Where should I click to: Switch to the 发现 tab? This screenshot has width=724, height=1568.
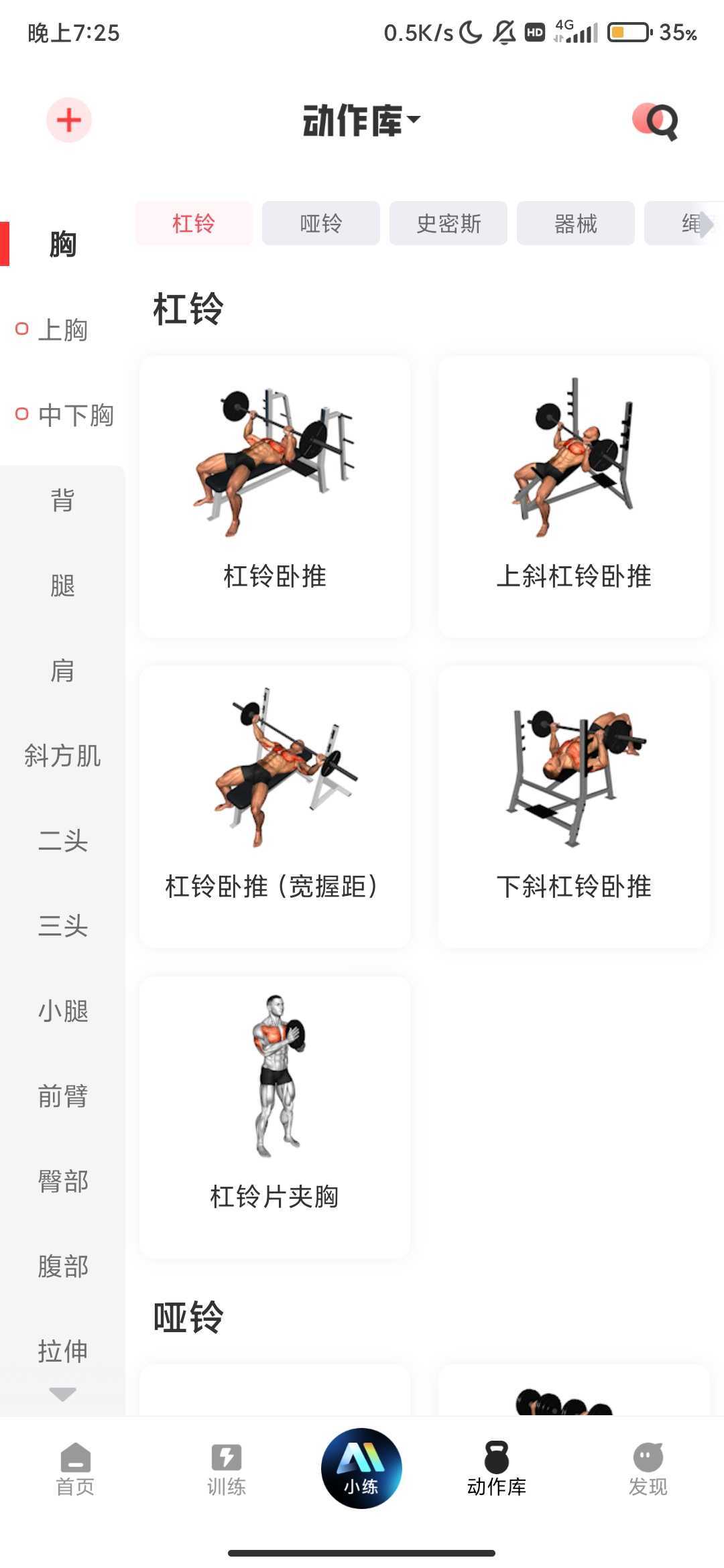click(x=648, y=1470)
